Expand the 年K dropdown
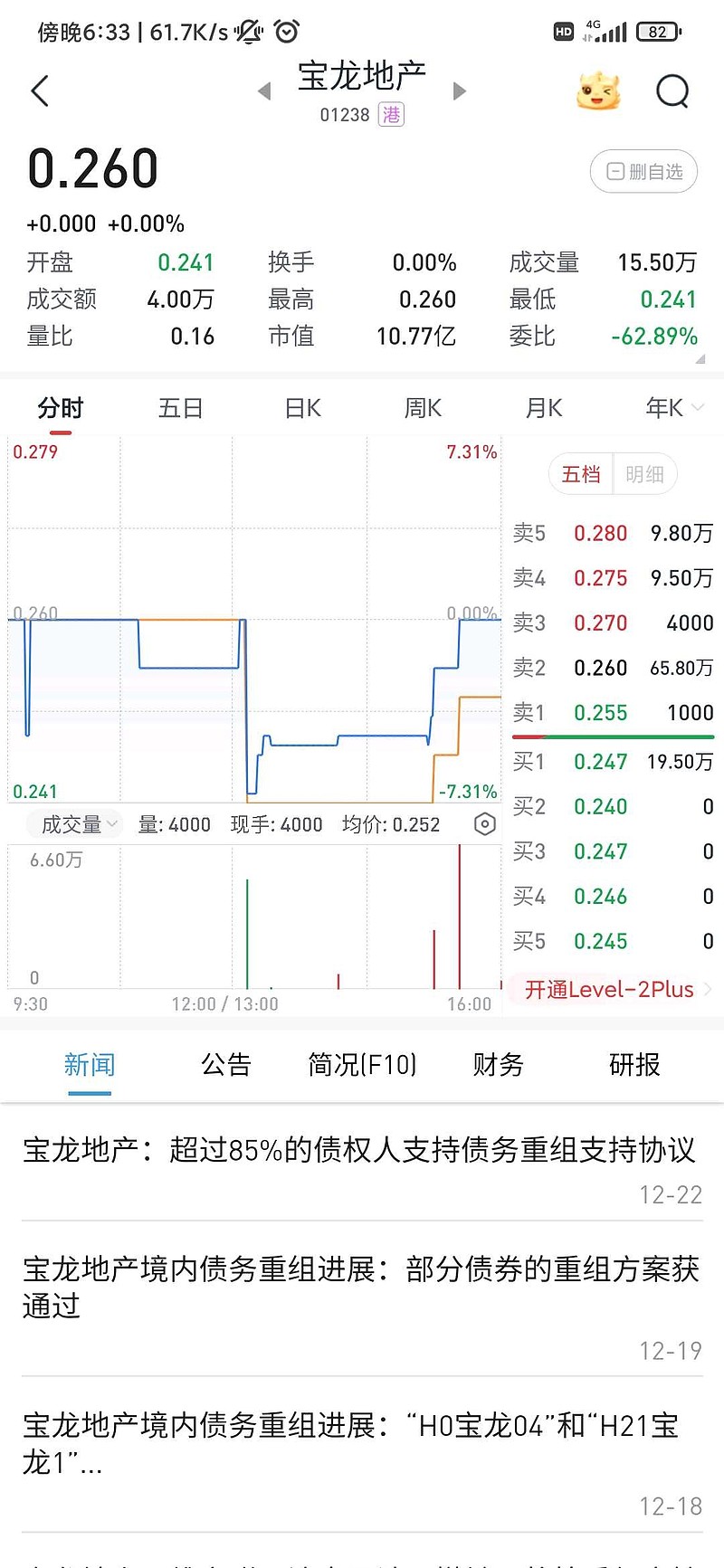 (x=673, y=409)
